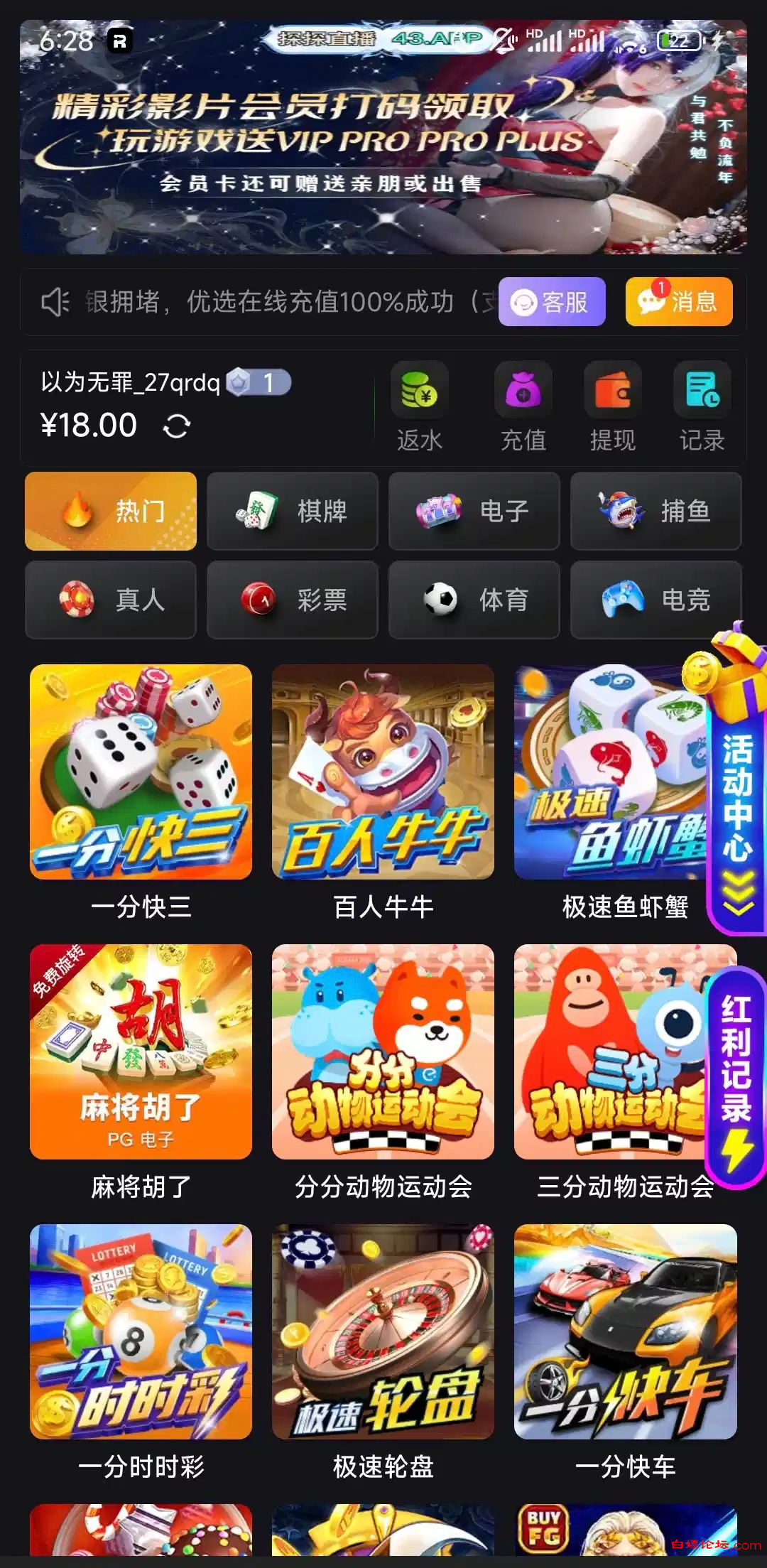
Task: Switch to the 棋牌 category
Action: click(293, 512)
